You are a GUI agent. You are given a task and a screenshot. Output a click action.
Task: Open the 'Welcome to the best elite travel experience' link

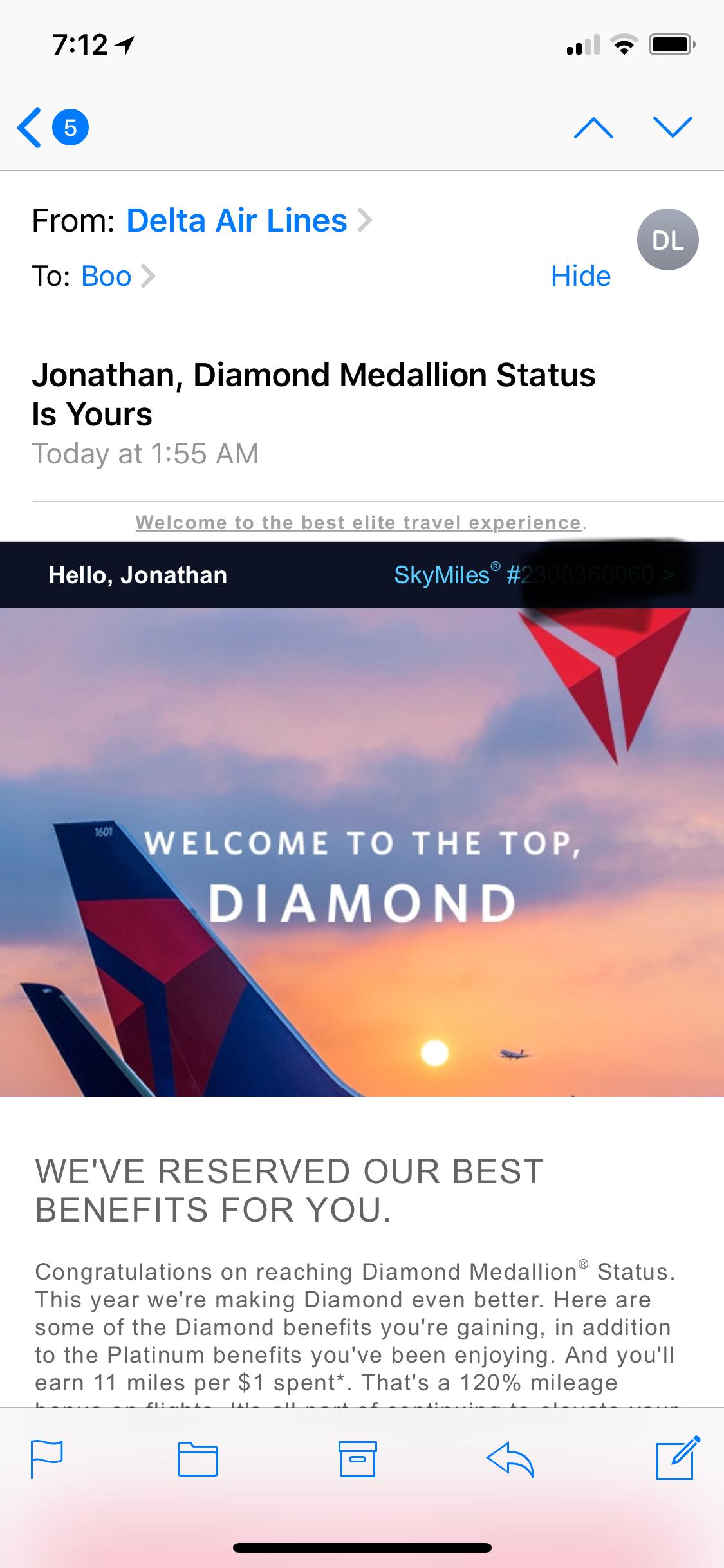[358, 523]
